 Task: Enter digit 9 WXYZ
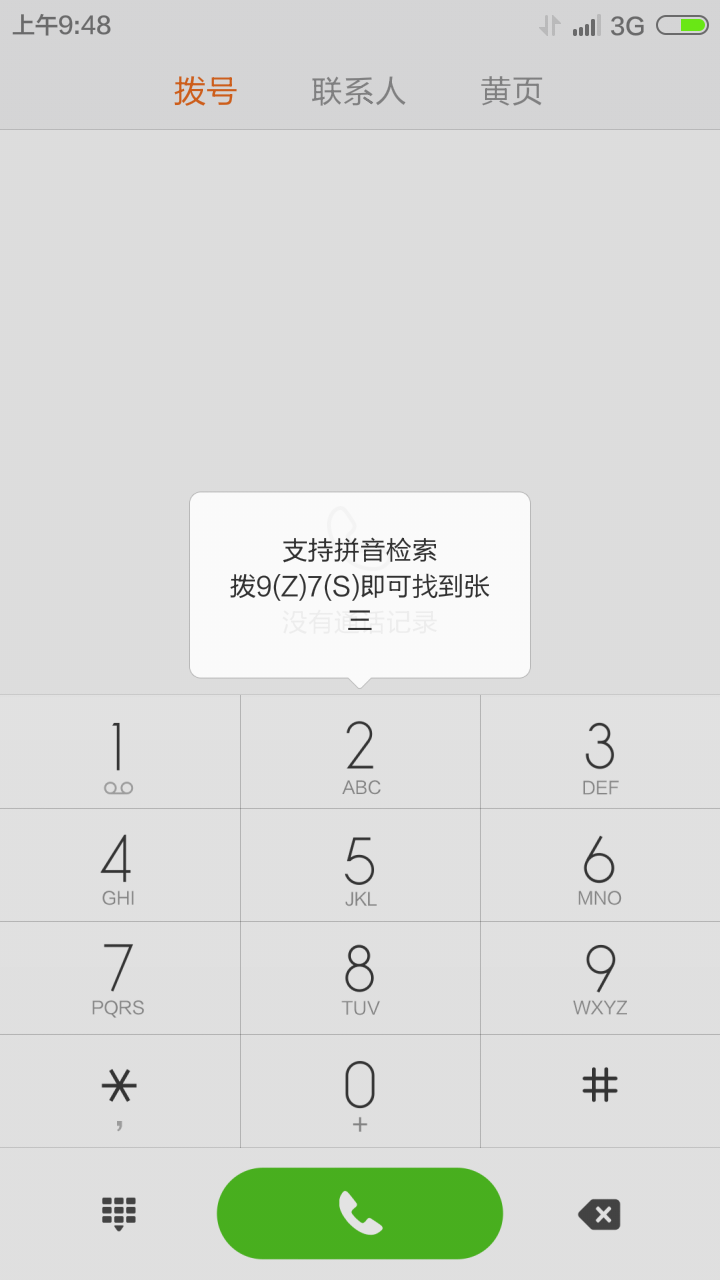600,979
